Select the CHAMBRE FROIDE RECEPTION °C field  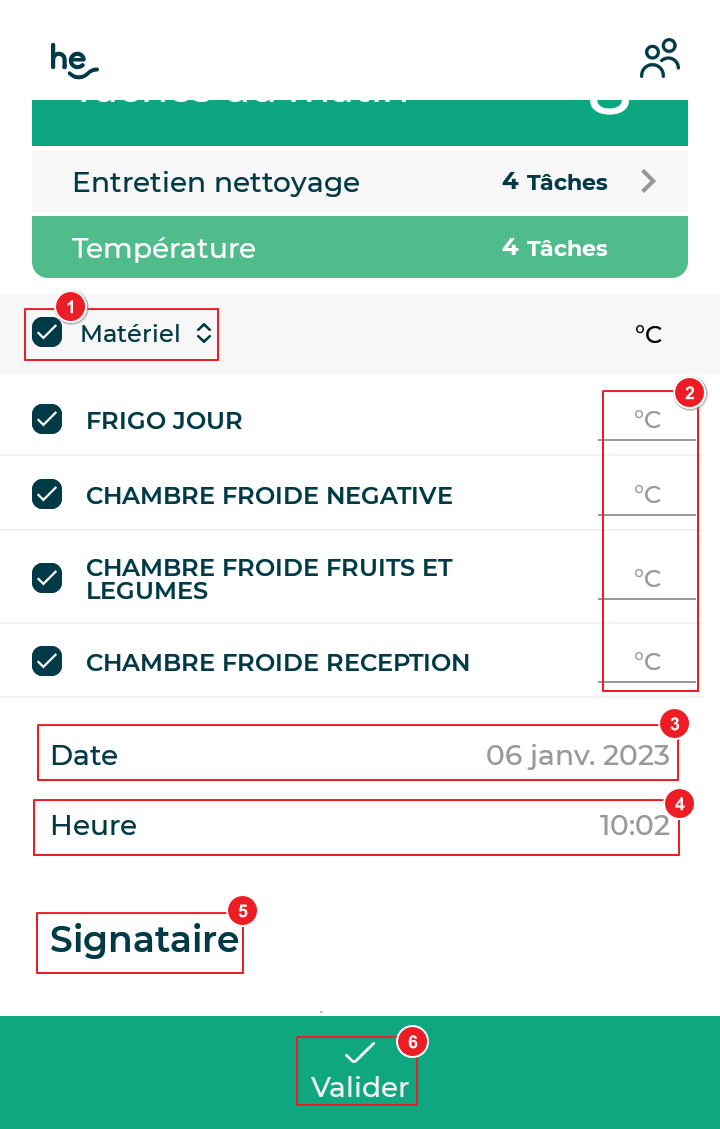[648, 661]
